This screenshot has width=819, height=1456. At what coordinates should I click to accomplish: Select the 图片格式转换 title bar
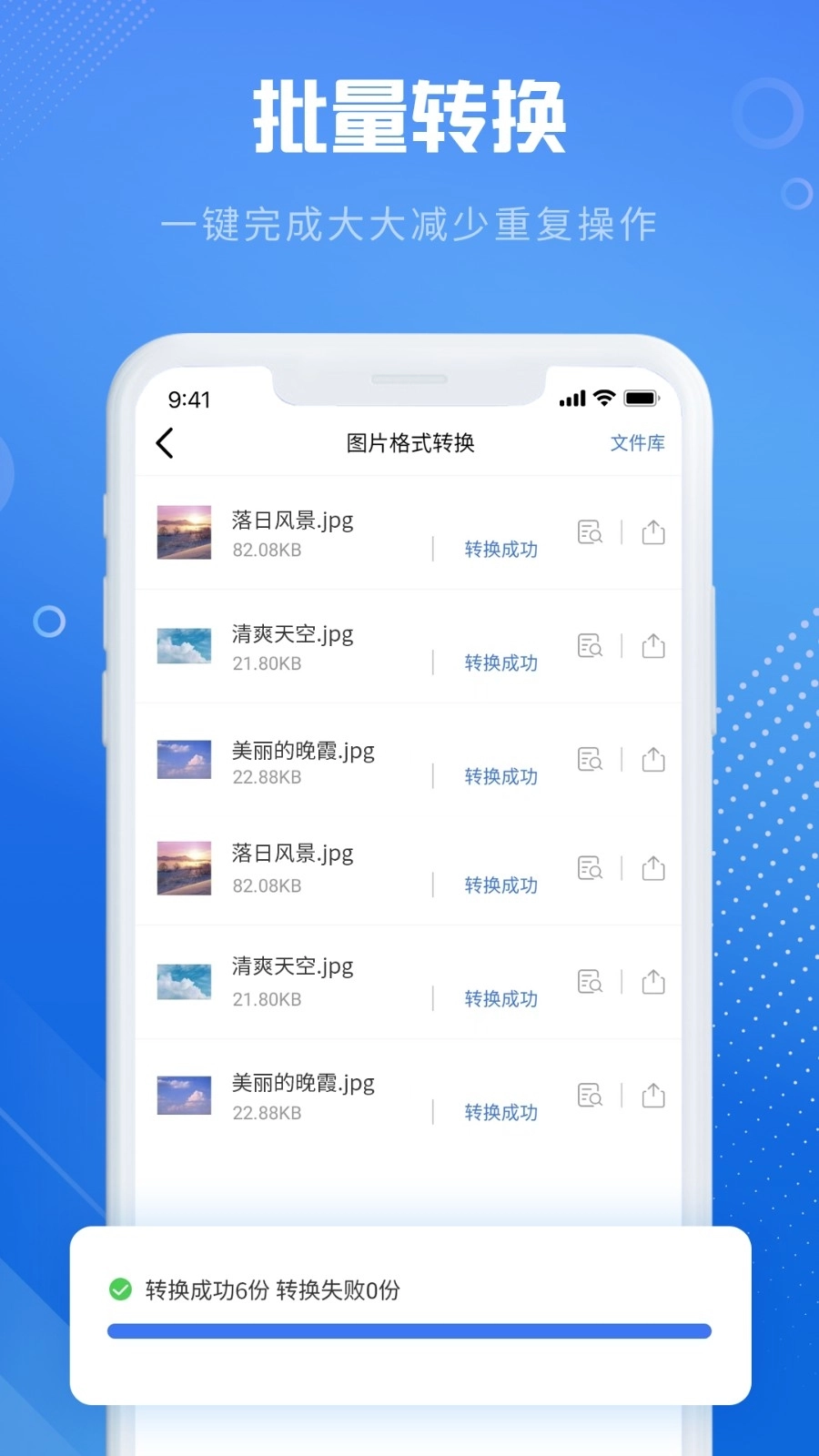[x=409, y=443]
